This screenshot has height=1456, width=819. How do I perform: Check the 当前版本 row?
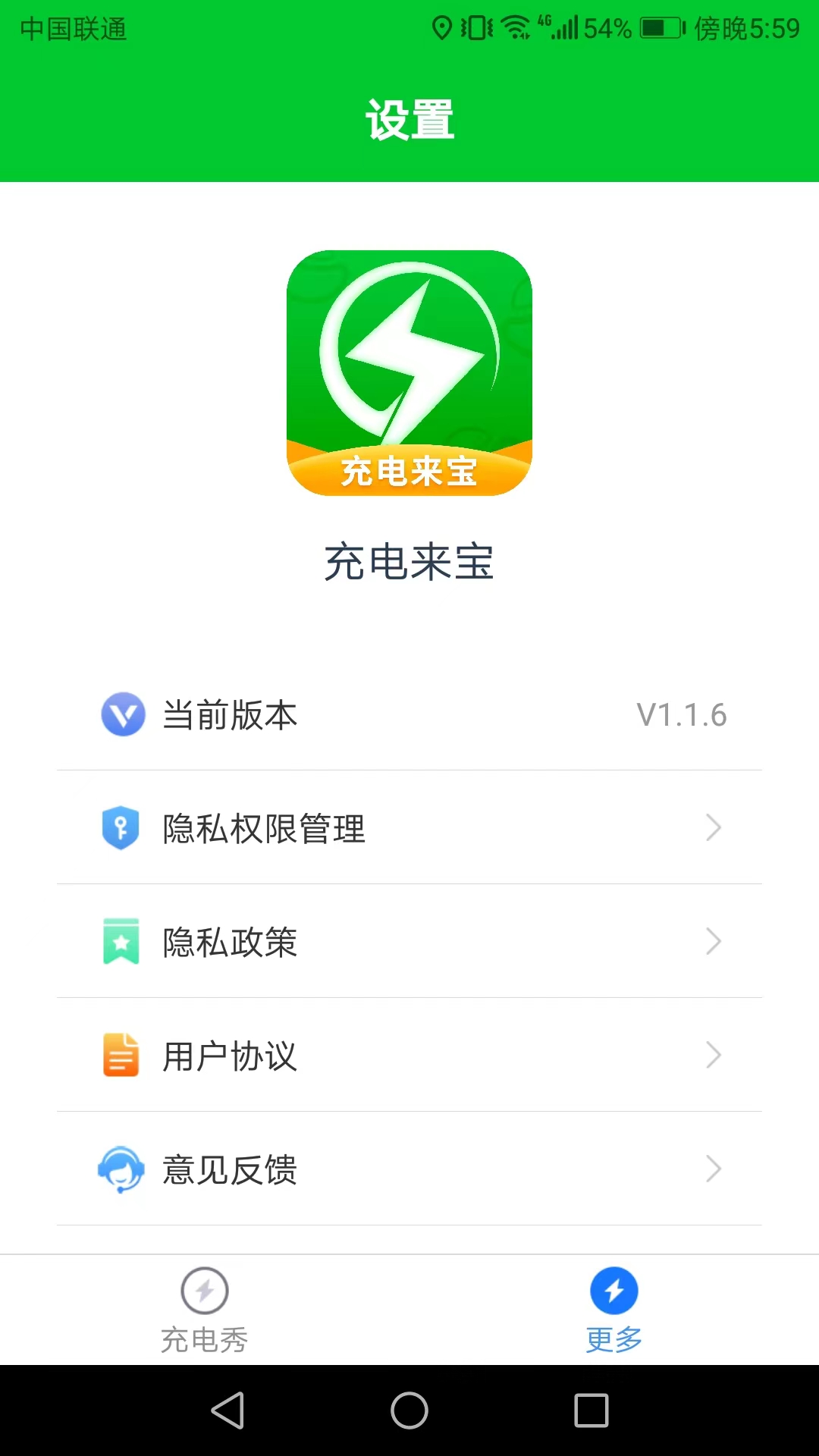409,714
